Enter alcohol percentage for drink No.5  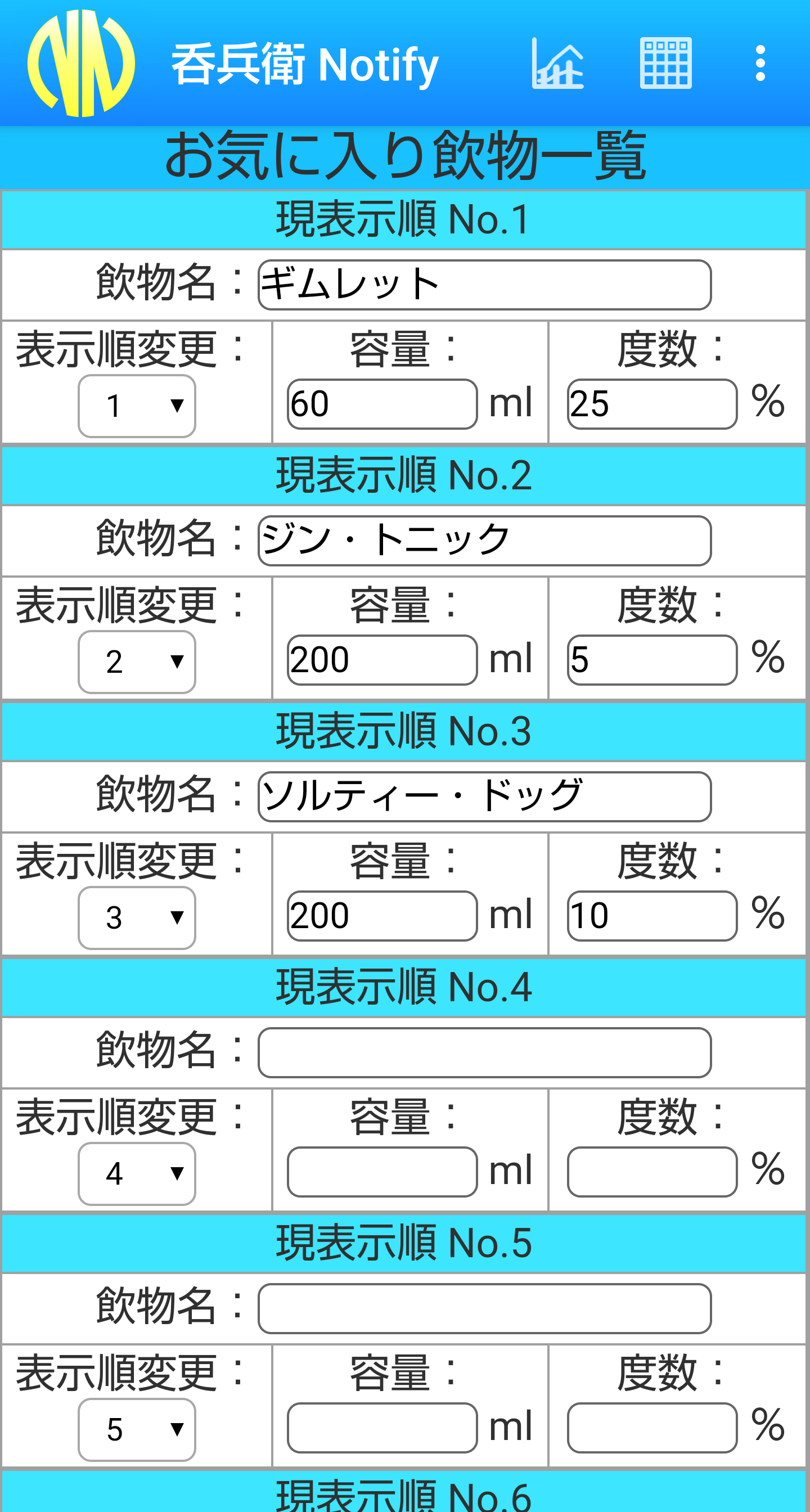pos(651,1428)
